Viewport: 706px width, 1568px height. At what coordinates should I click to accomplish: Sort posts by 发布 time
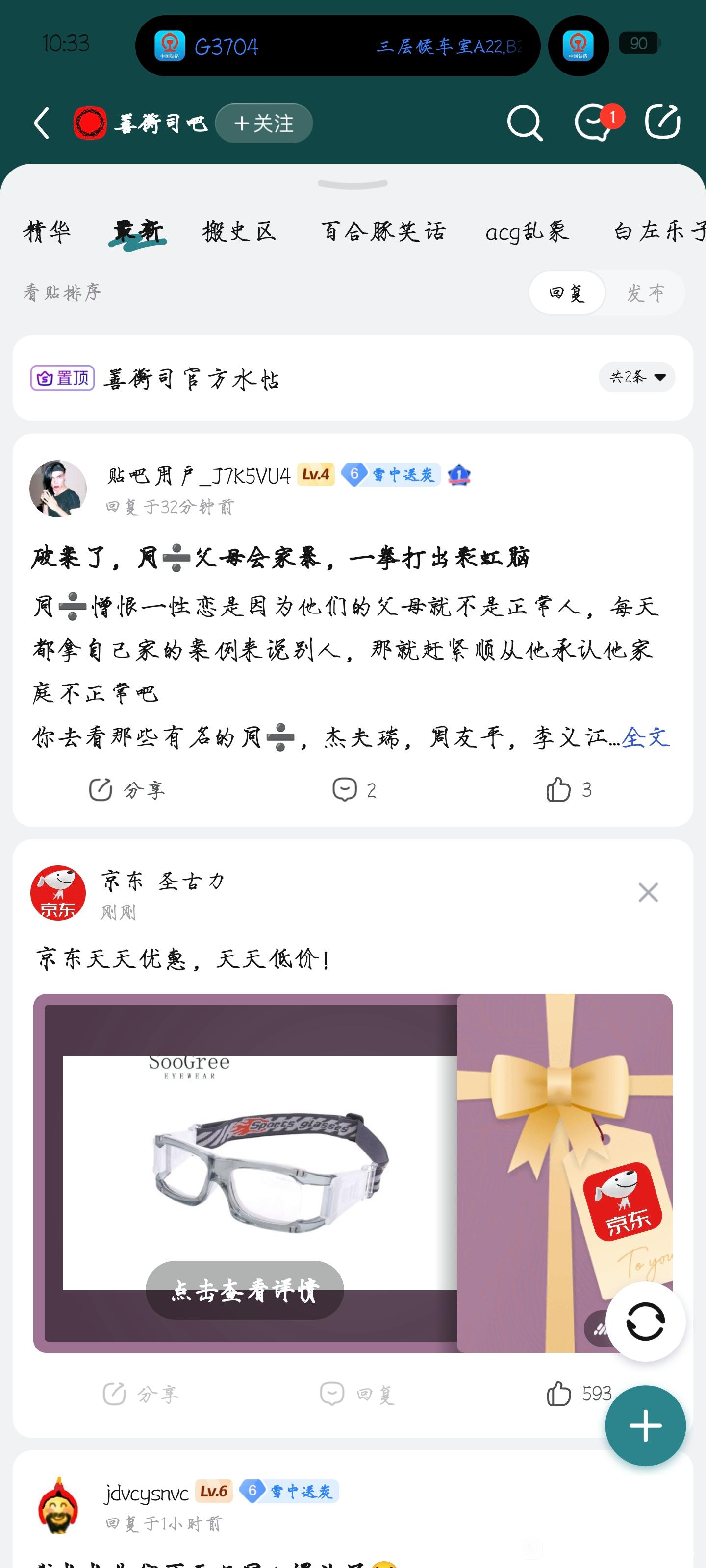pyautogui.click(x=645, y=294)
